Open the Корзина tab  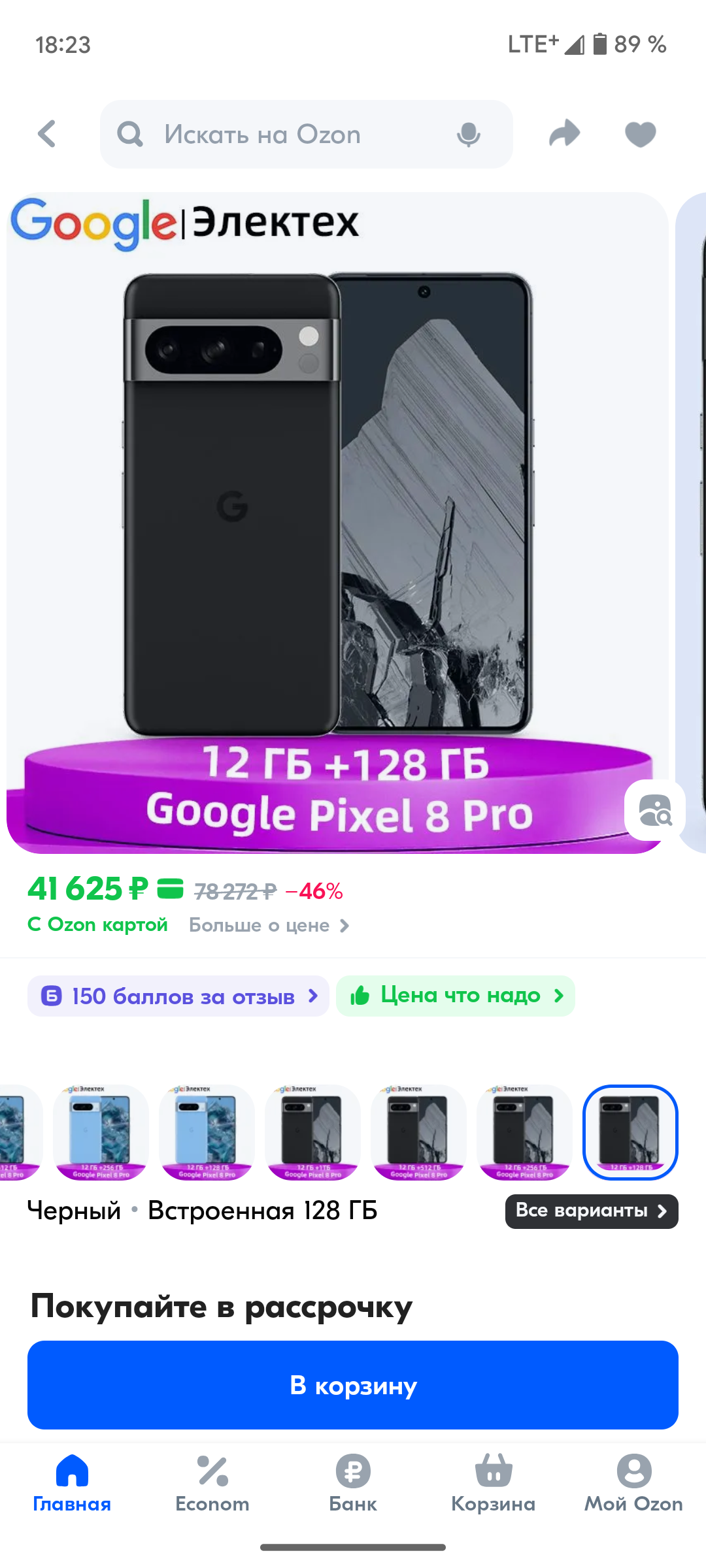[x=494, y=1484]
